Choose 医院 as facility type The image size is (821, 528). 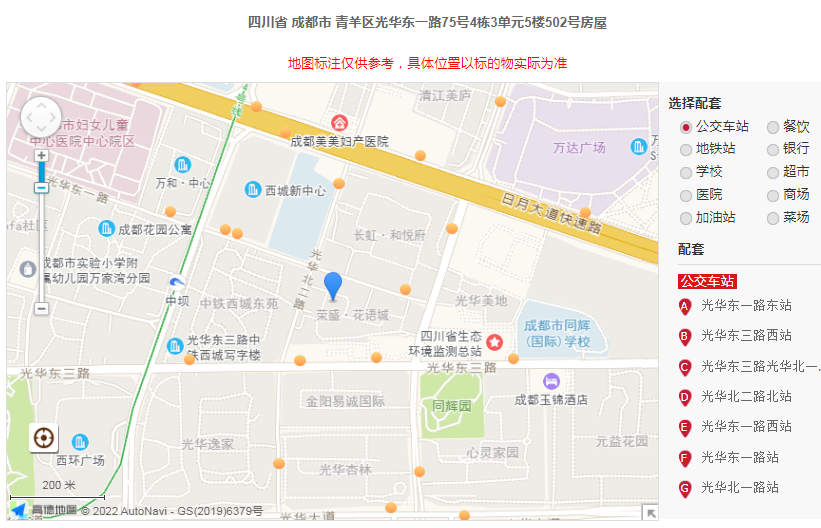point(686,195)
